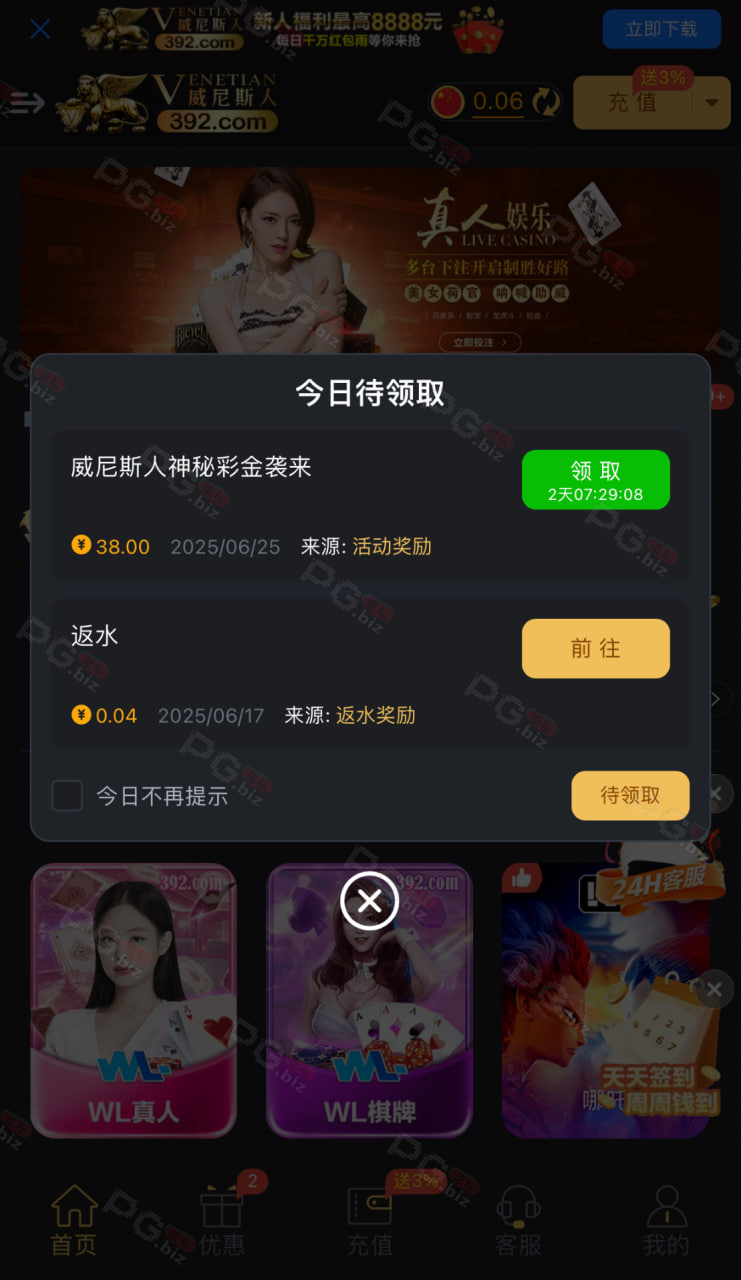Tap the 立即下载 download button
The width and height of the screenshot is (741, 1280).
pos(661,29)
